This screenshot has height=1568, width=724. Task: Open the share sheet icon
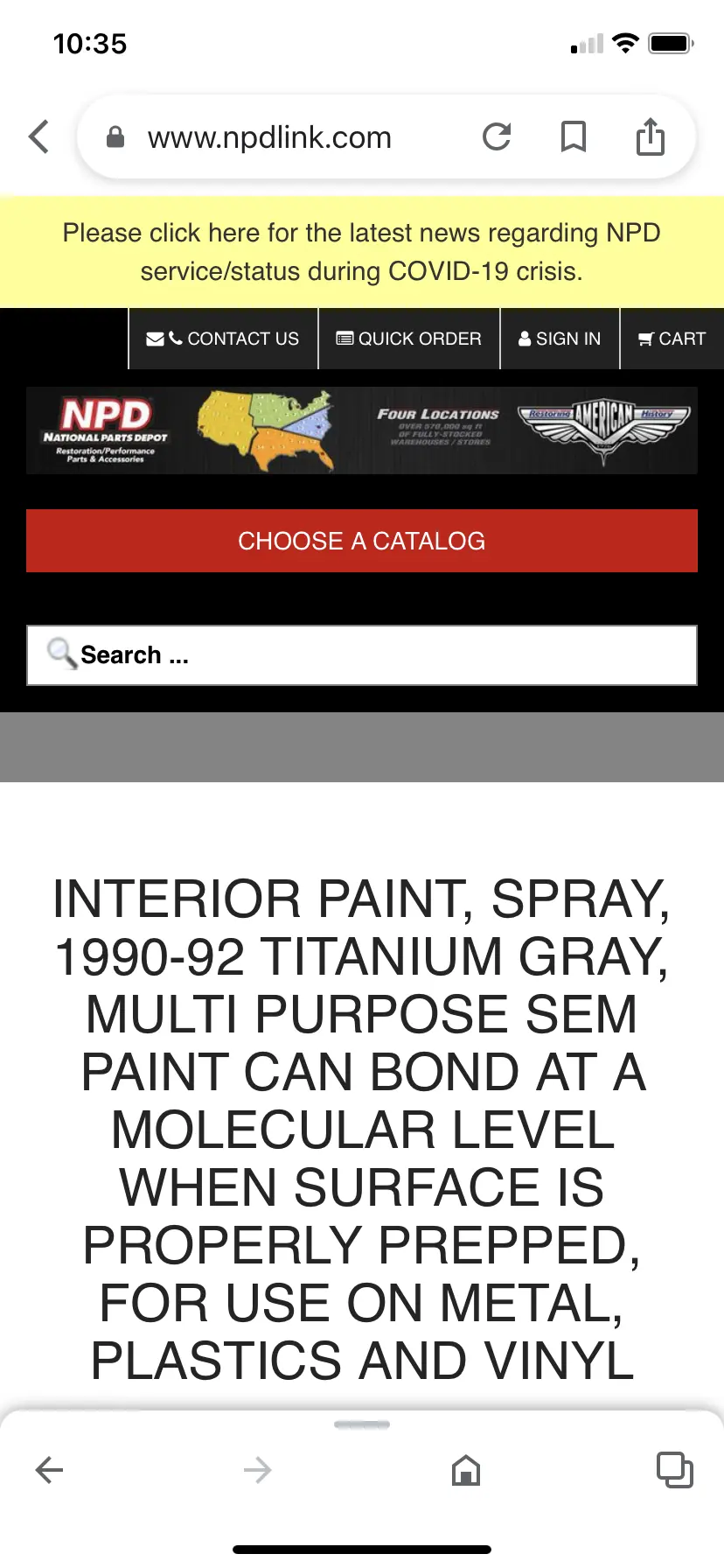point(650,136)
